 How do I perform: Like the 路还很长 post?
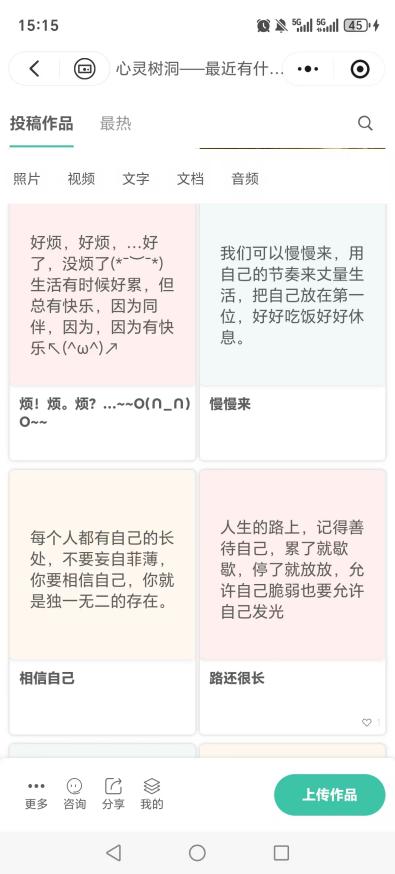point(367,722)
